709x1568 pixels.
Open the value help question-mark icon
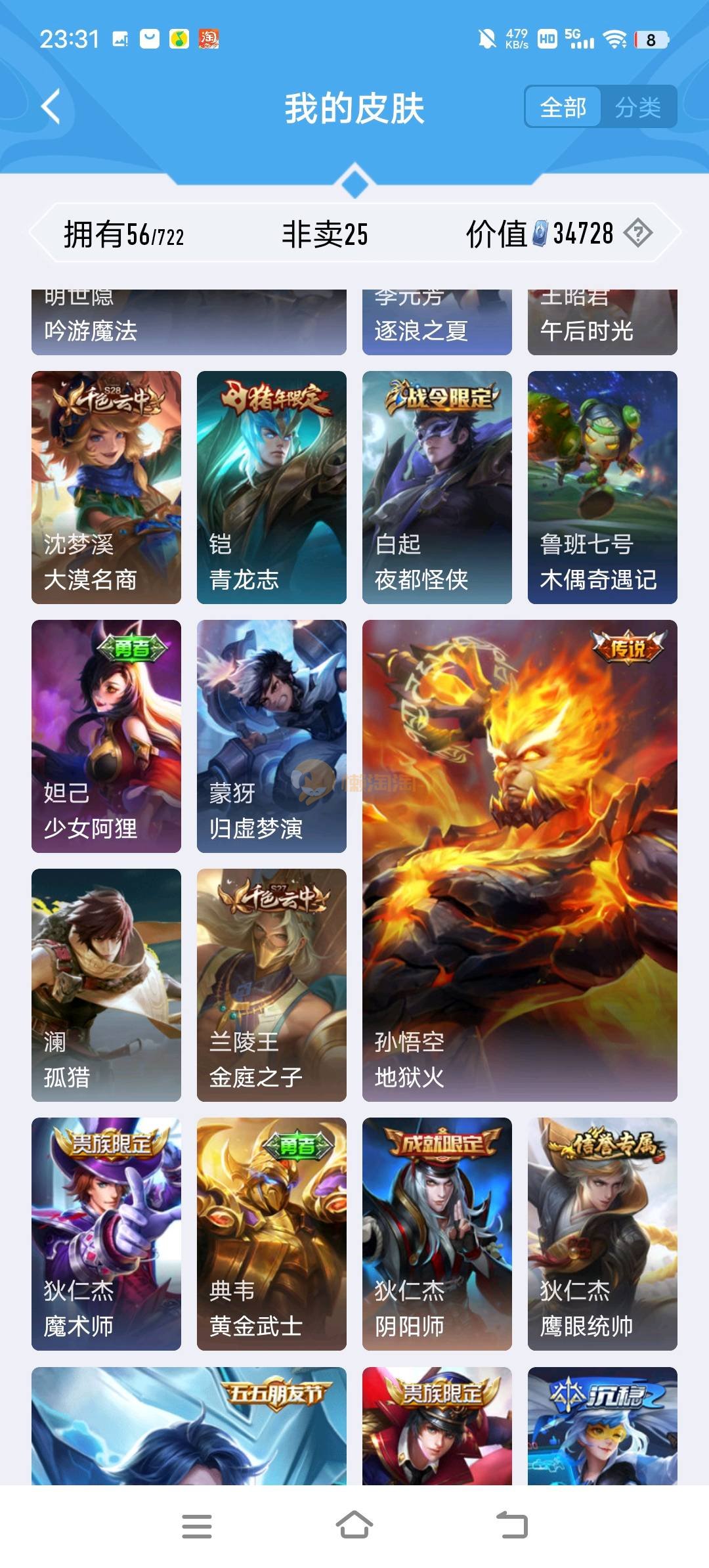(637, 233)
